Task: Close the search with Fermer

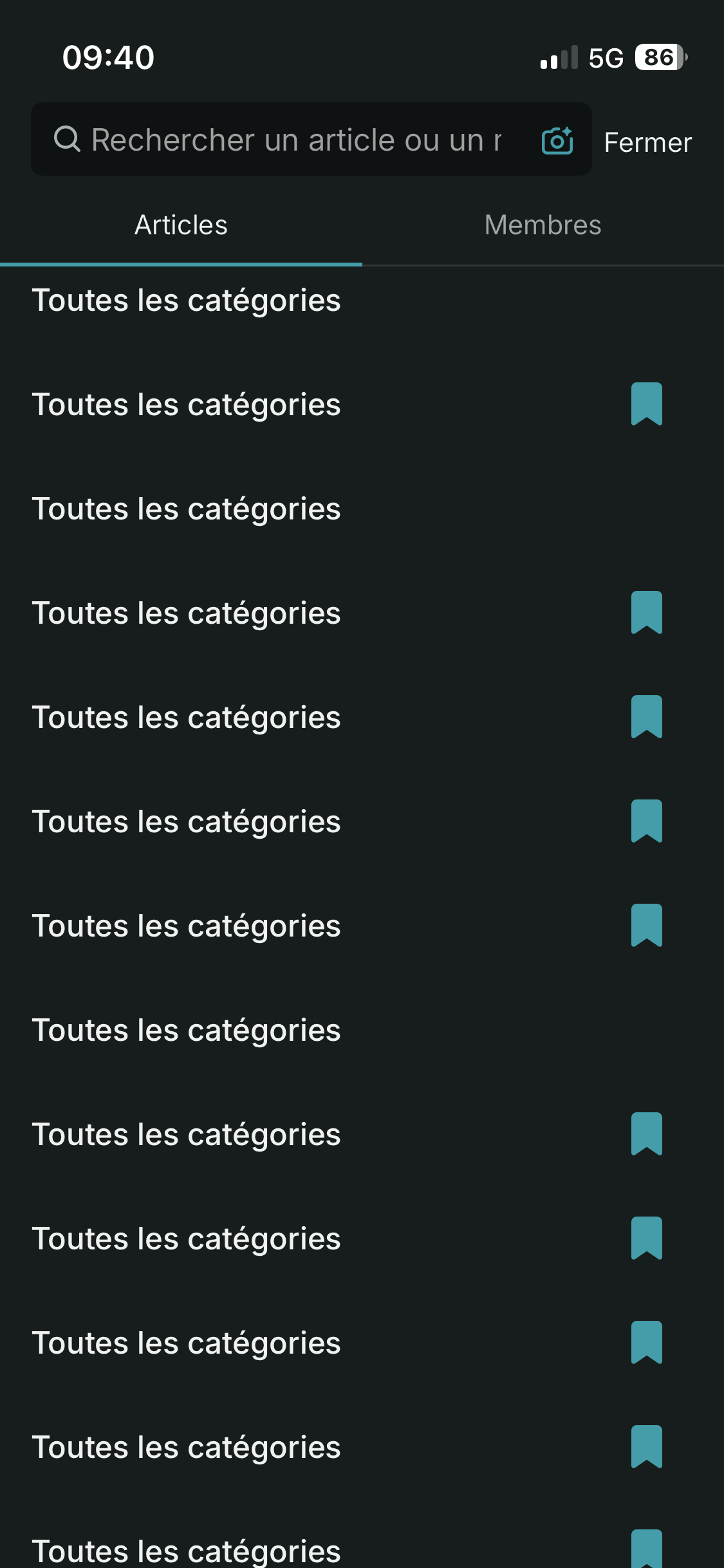Action: pos(647,142)
